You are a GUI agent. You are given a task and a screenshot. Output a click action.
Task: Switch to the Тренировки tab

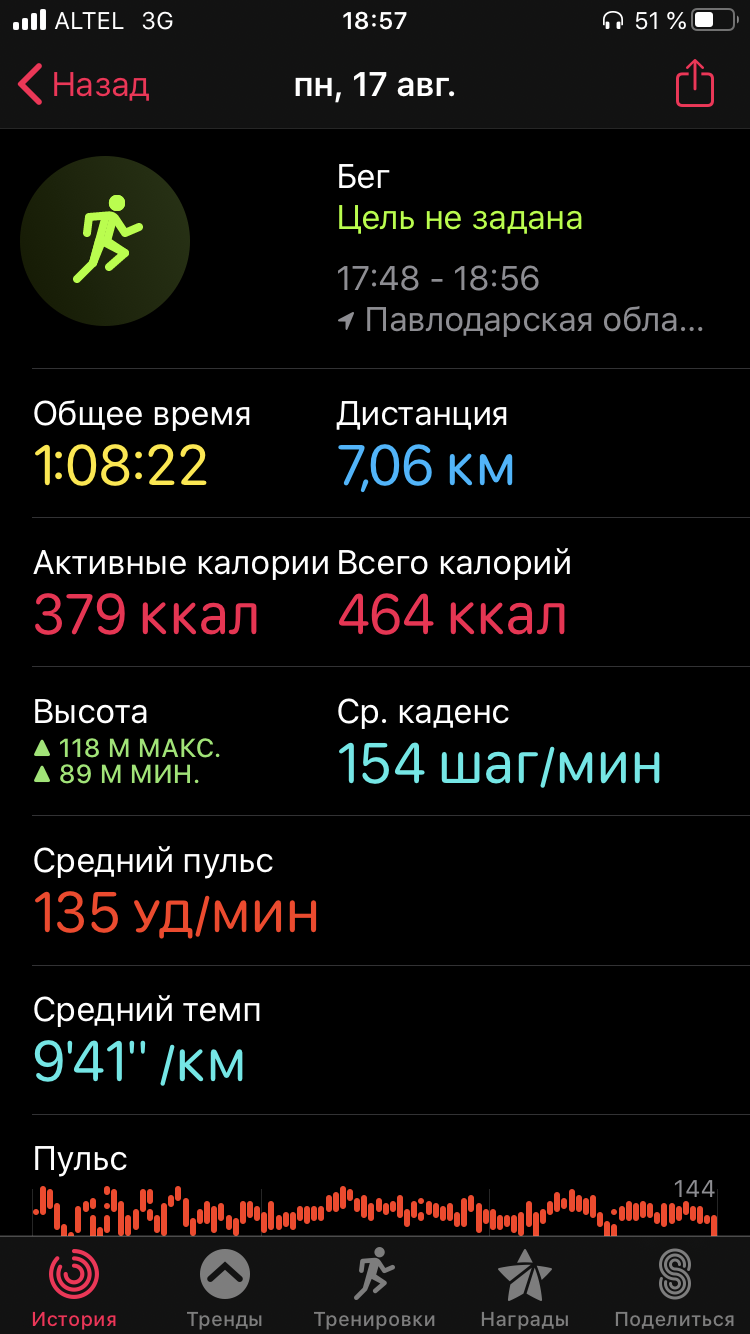[374, 1286]
